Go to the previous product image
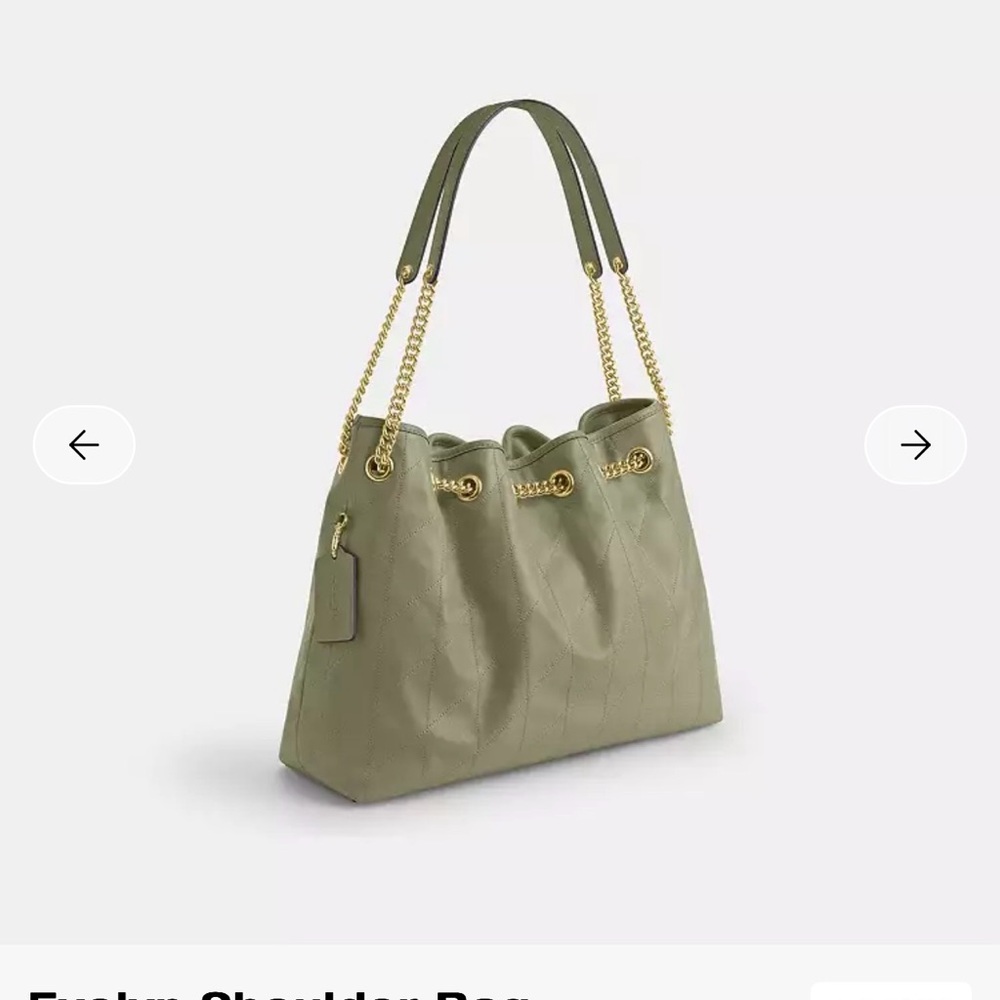The width and height of the screenshot is (1000, 1000). point(84,445)
